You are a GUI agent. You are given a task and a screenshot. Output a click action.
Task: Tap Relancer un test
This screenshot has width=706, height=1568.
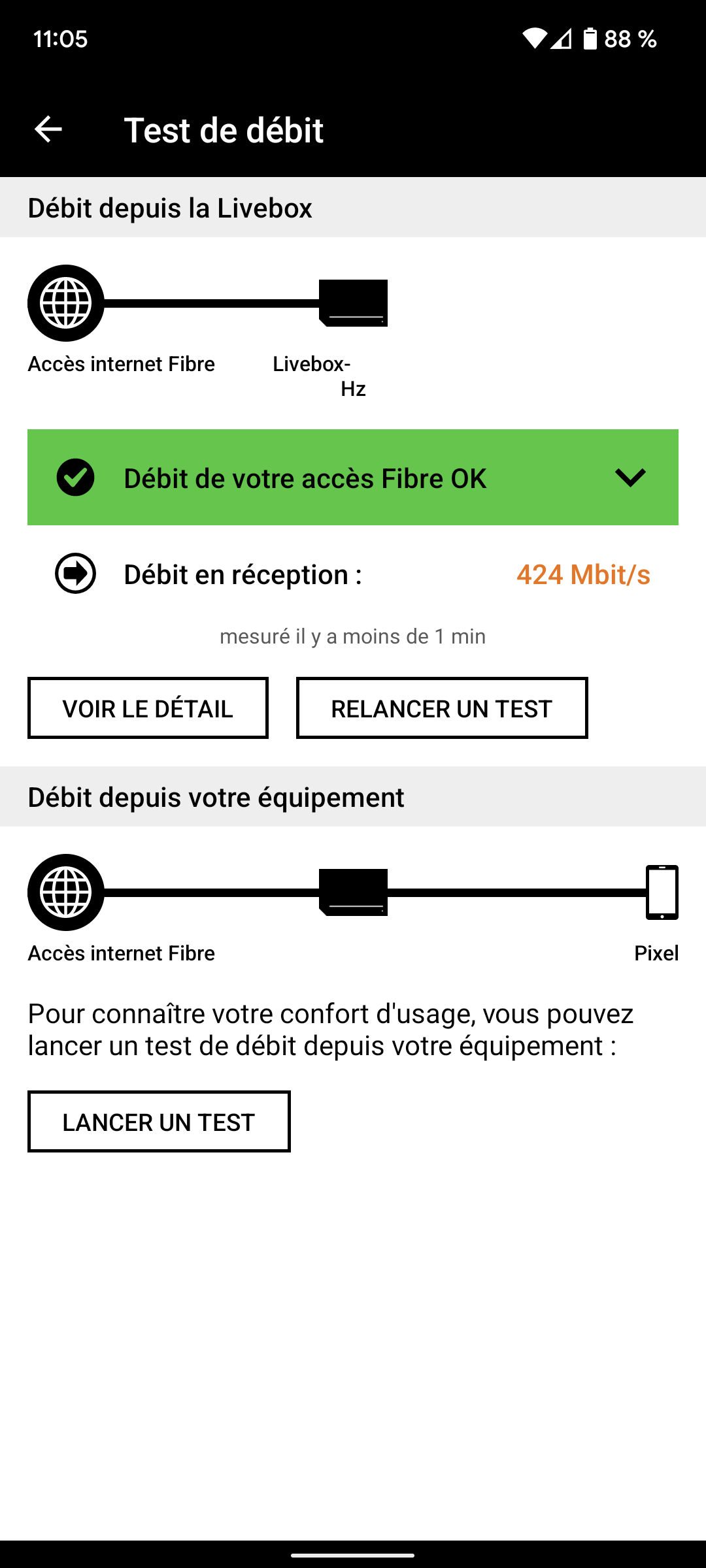point(442,708)
